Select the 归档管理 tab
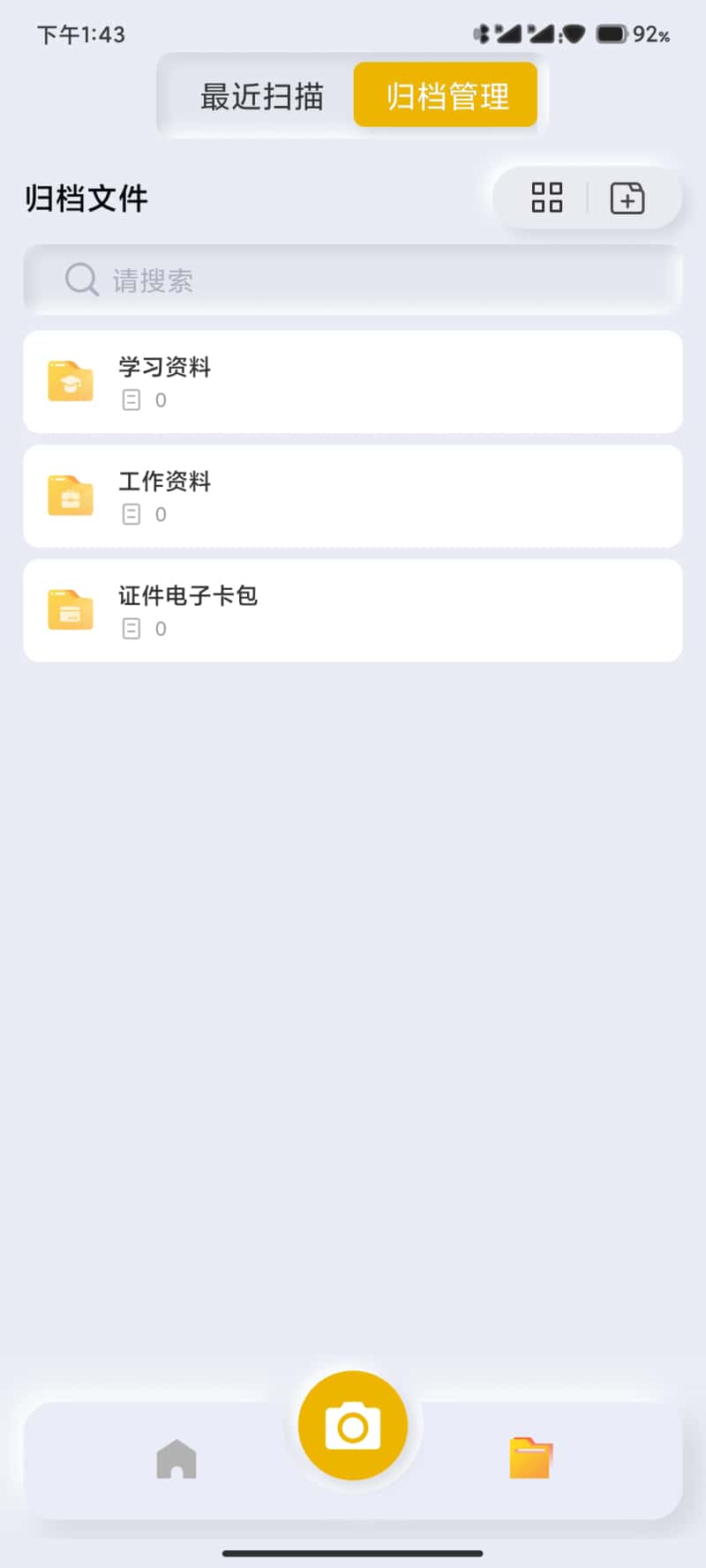The width and height of the screenshot is (706, 1568). click(447, 96)
